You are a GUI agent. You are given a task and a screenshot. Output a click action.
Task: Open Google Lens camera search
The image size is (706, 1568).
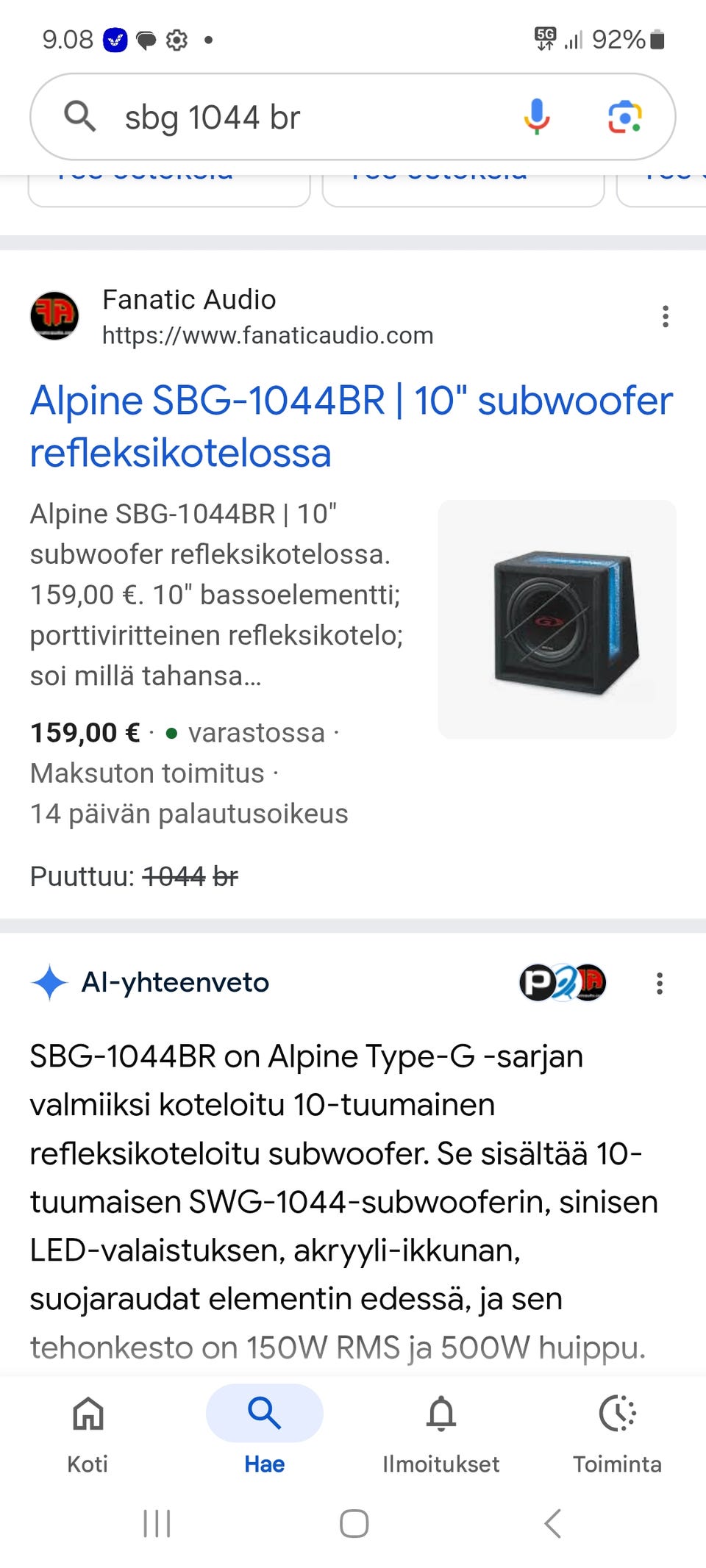[624, 117]
